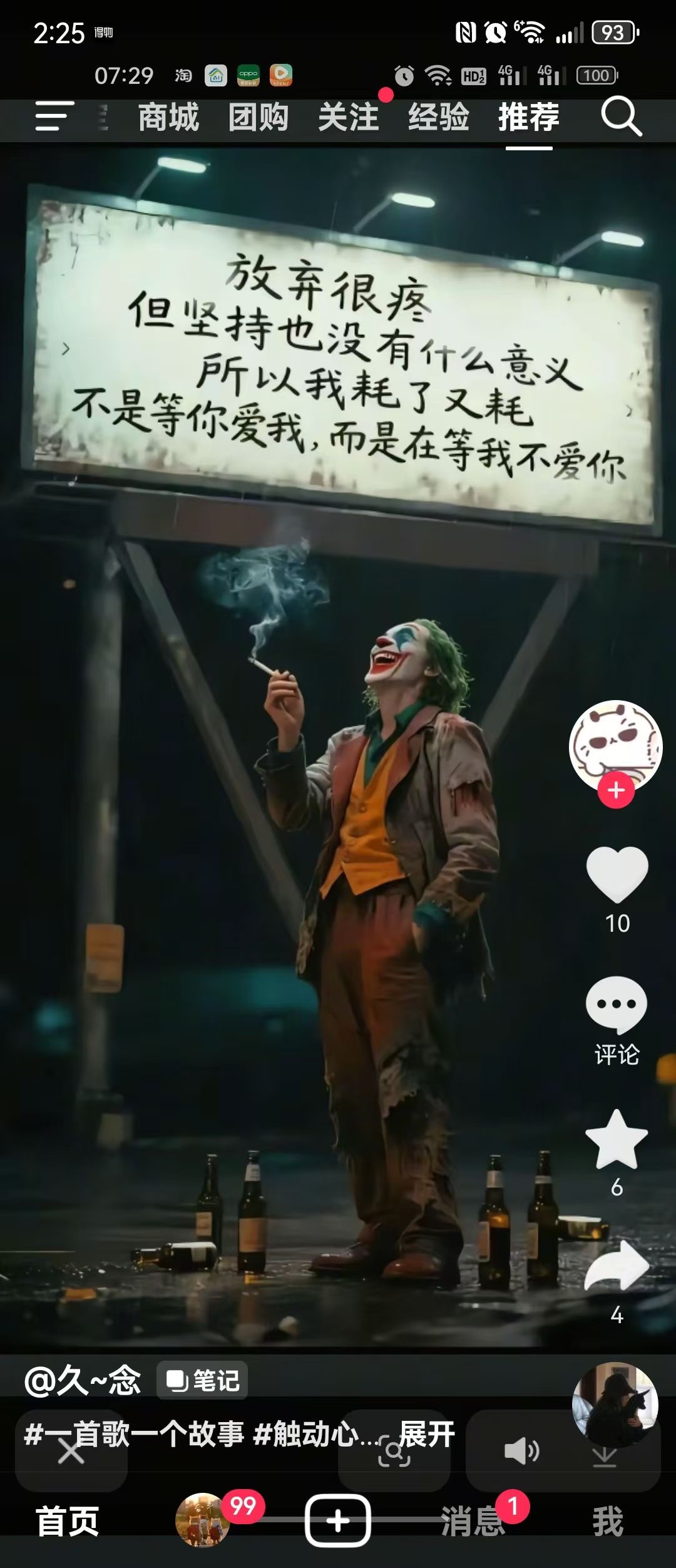The width and height of the screenshot is (676, 1568).
Task: Select the 推荐 tab
Action: coord(529,118)
